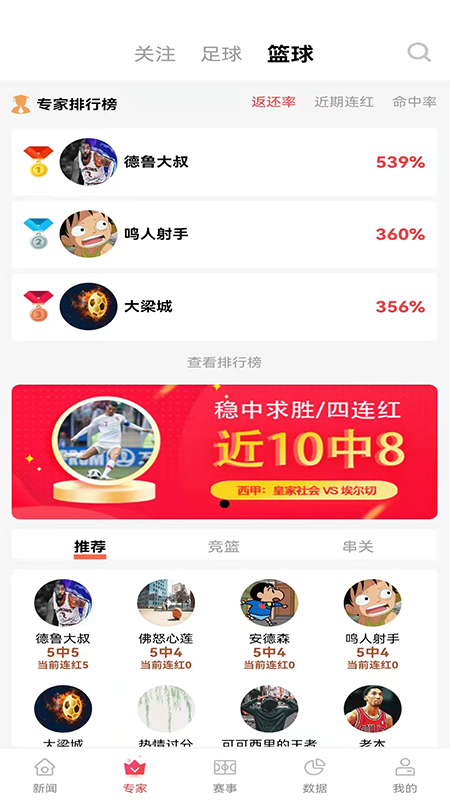Select the 命中率 ranking filter
450x800 pixels.
414,102
